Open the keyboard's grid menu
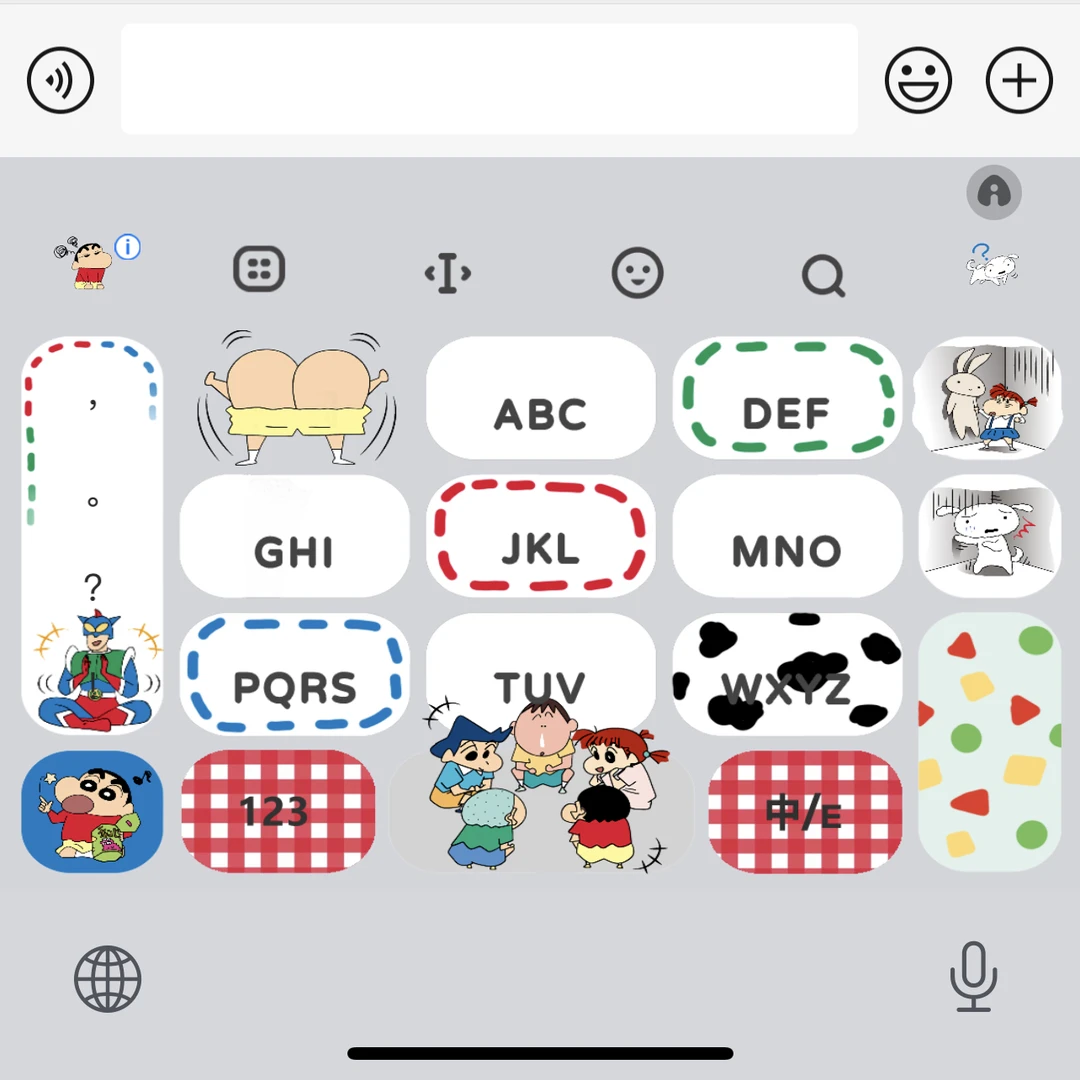1080x1080 pixels. coord(259,270)
